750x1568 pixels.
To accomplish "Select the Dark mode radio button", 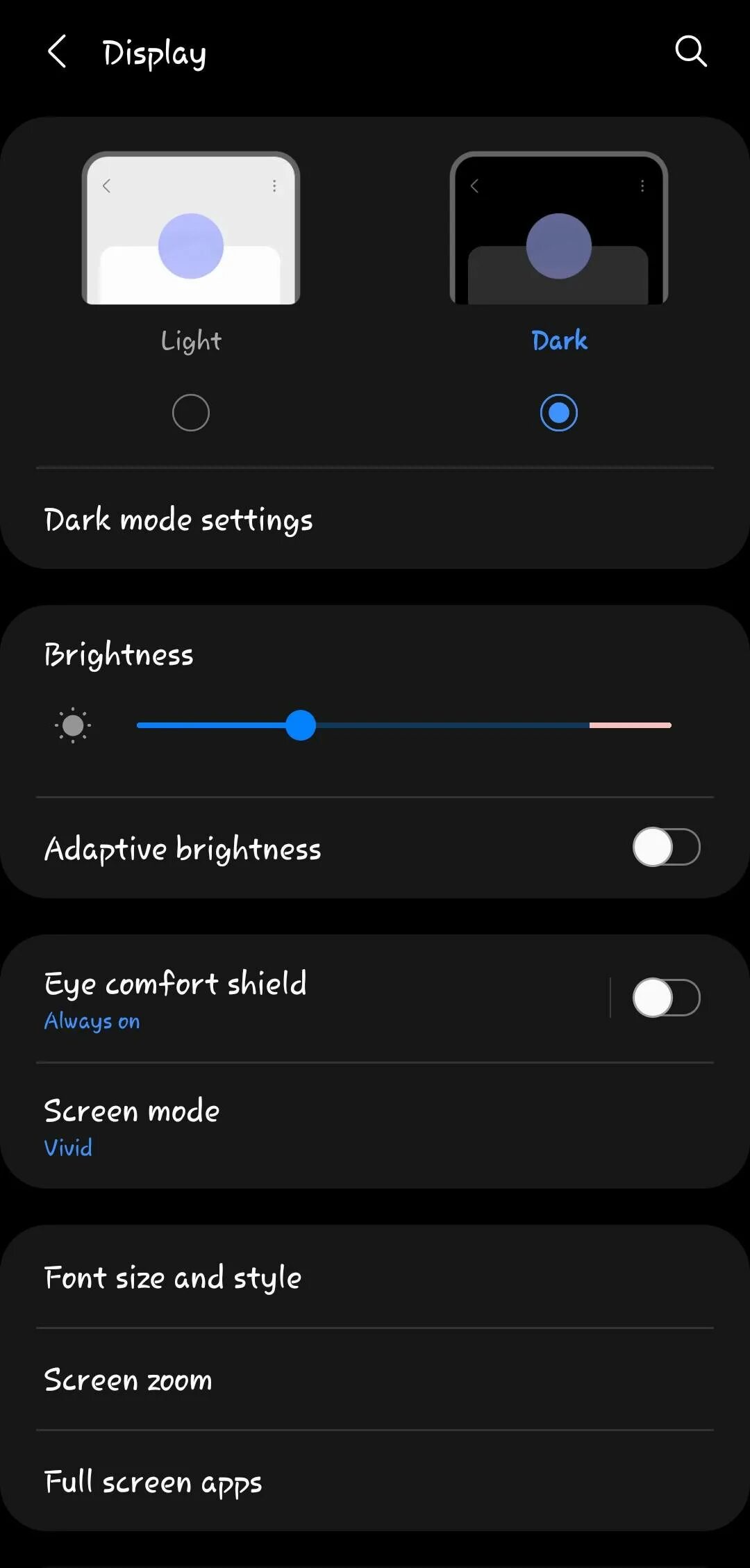I will pyautogui.click(x=558, y=413).
